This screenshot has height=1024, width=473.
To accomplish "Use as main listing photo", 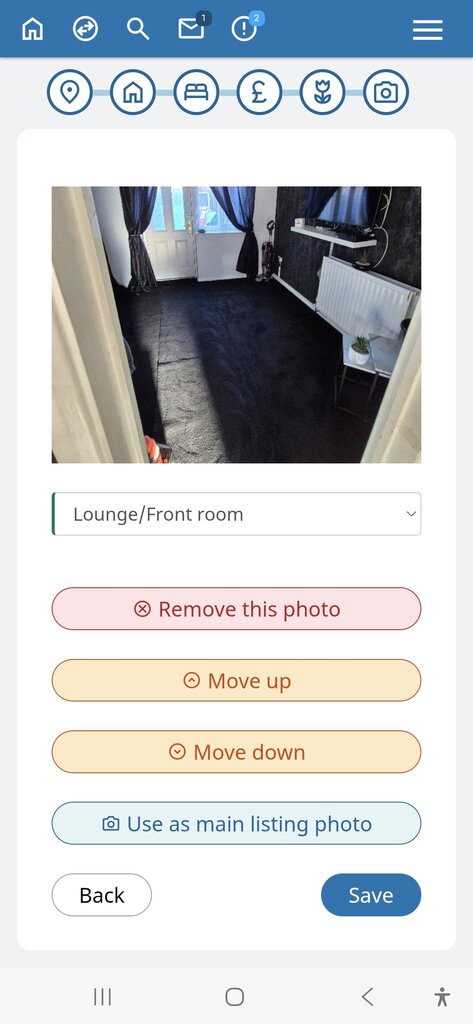I will [x=236, y=824].
